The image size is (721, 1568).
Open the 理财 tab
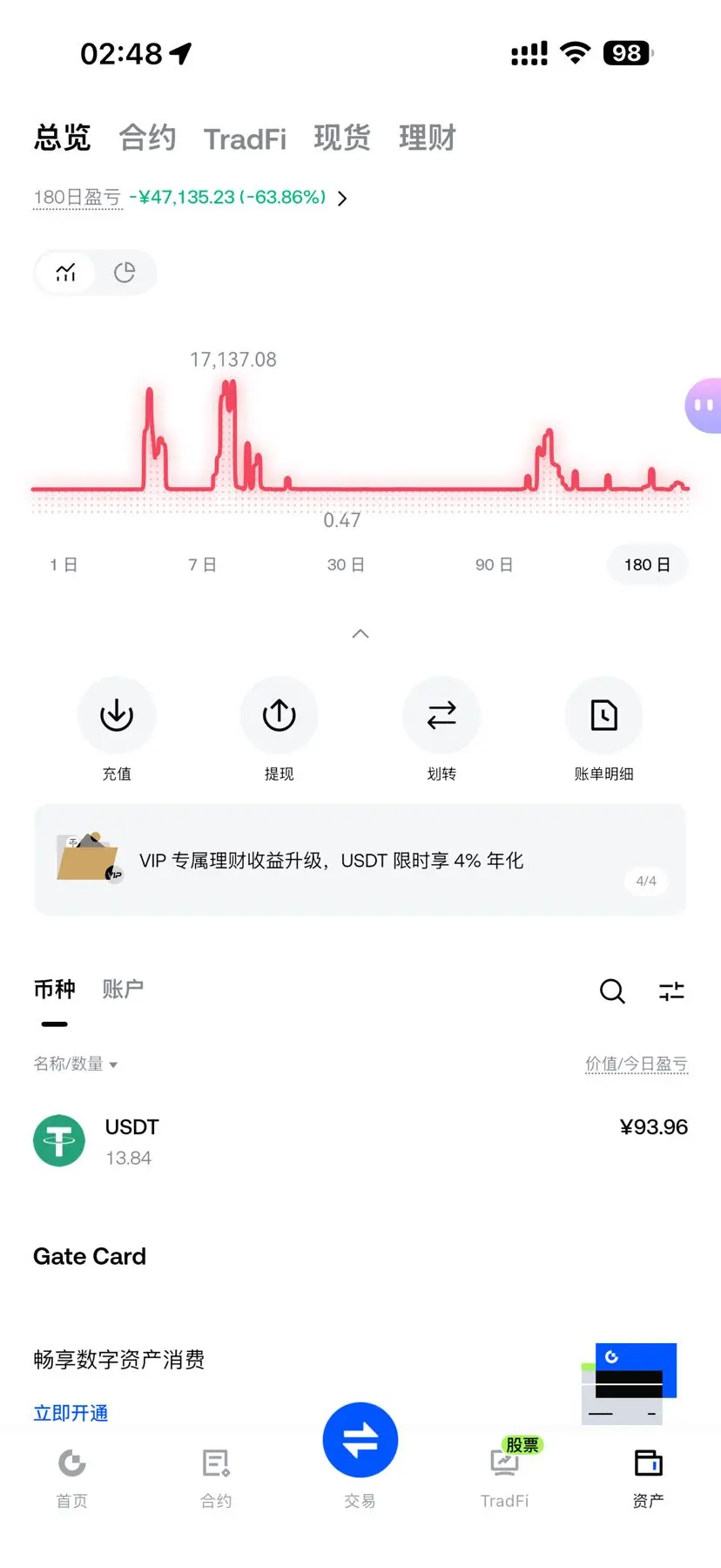427,139
